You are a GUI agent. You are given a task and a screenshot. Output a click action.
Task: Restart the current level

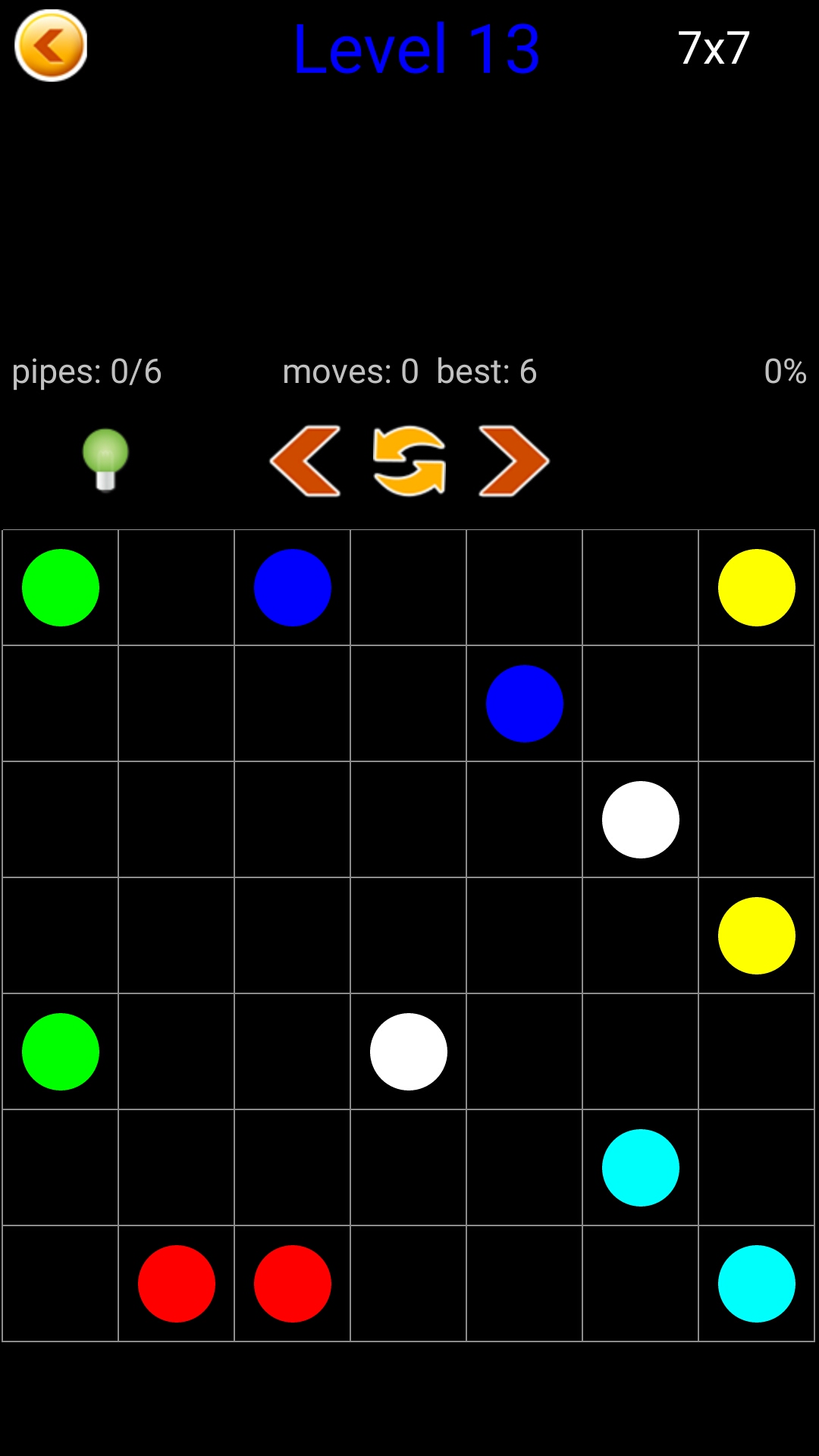tap(409, 461)
